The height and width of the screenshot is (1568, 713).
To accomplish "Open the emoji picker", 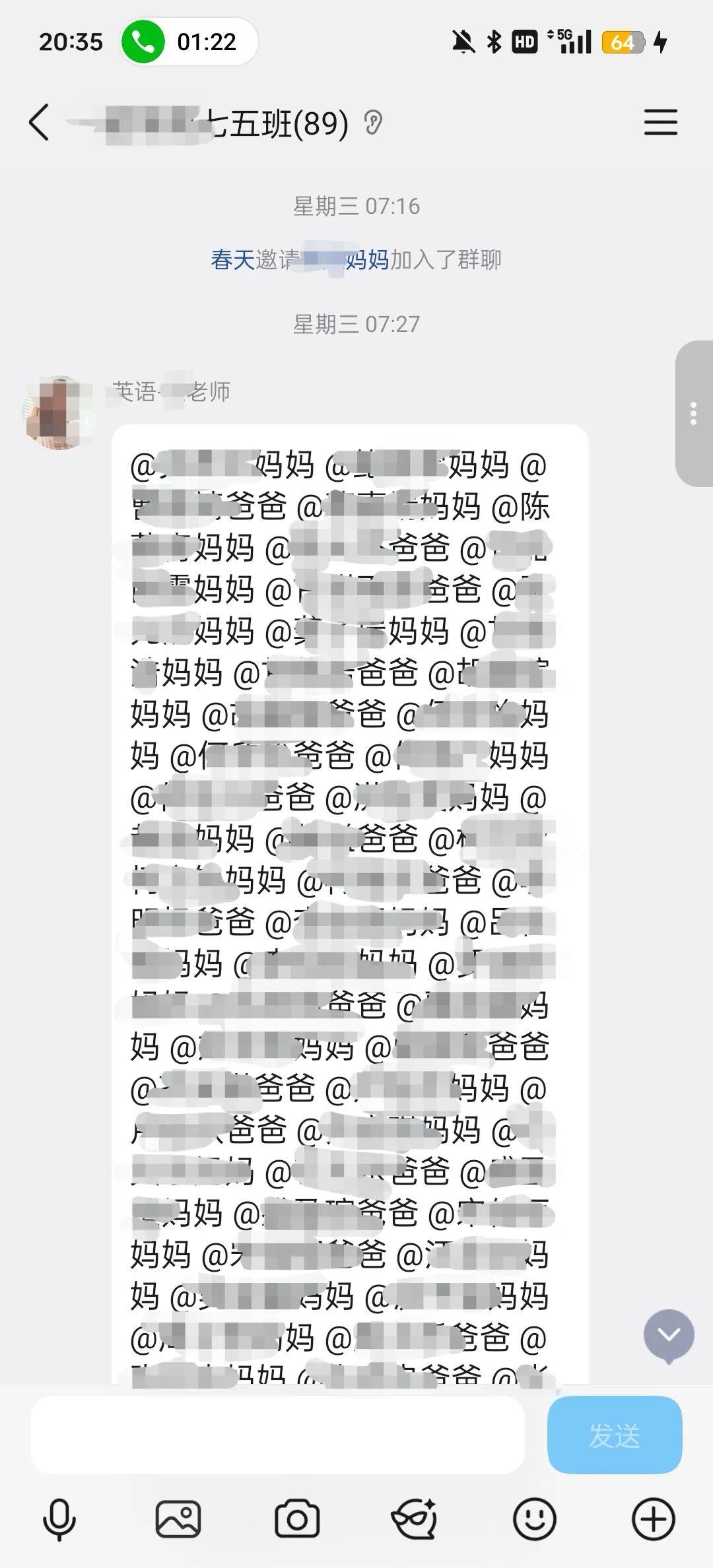I will coord(535,1519).
